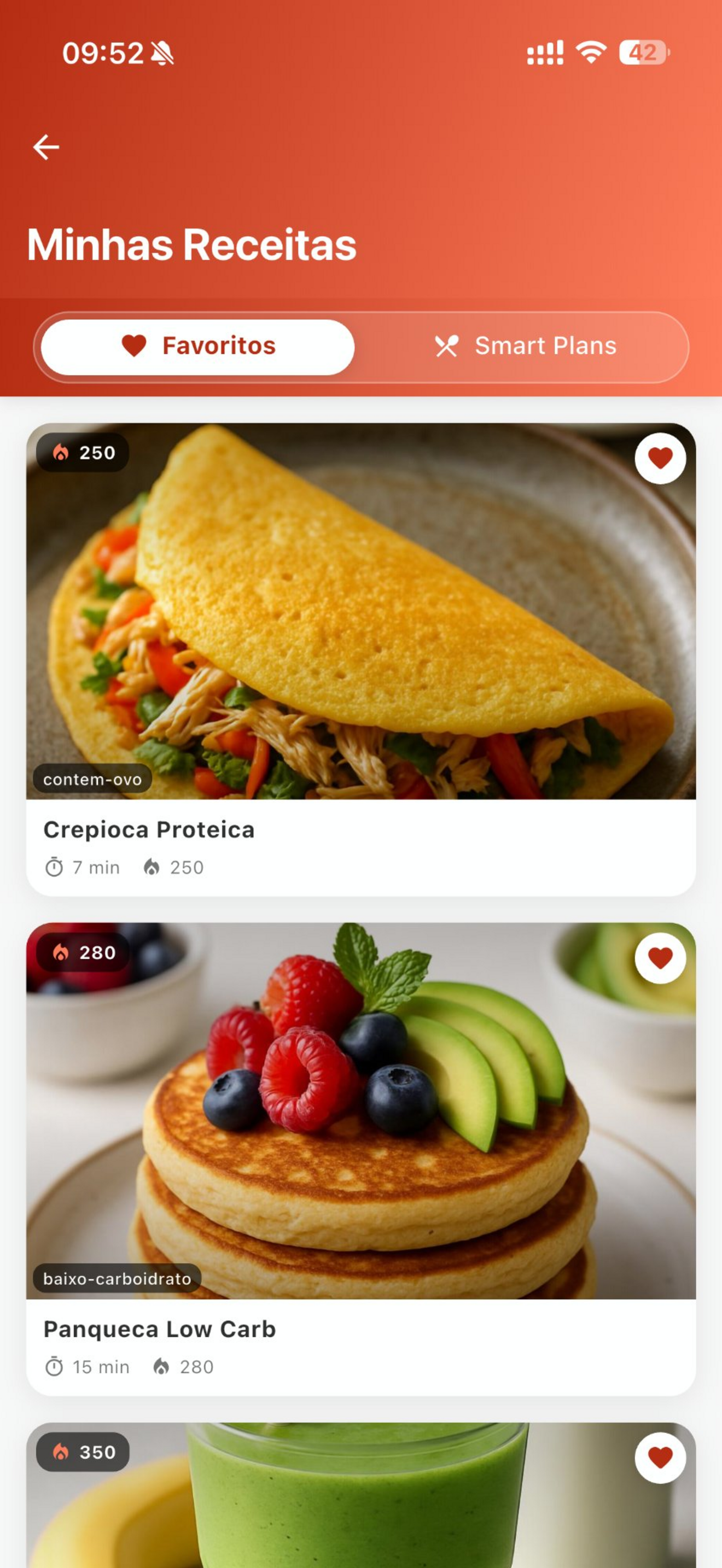This screenshot has width=722, height=1568.
Task: Select the Favoritos tab
Action: [195, 346]
